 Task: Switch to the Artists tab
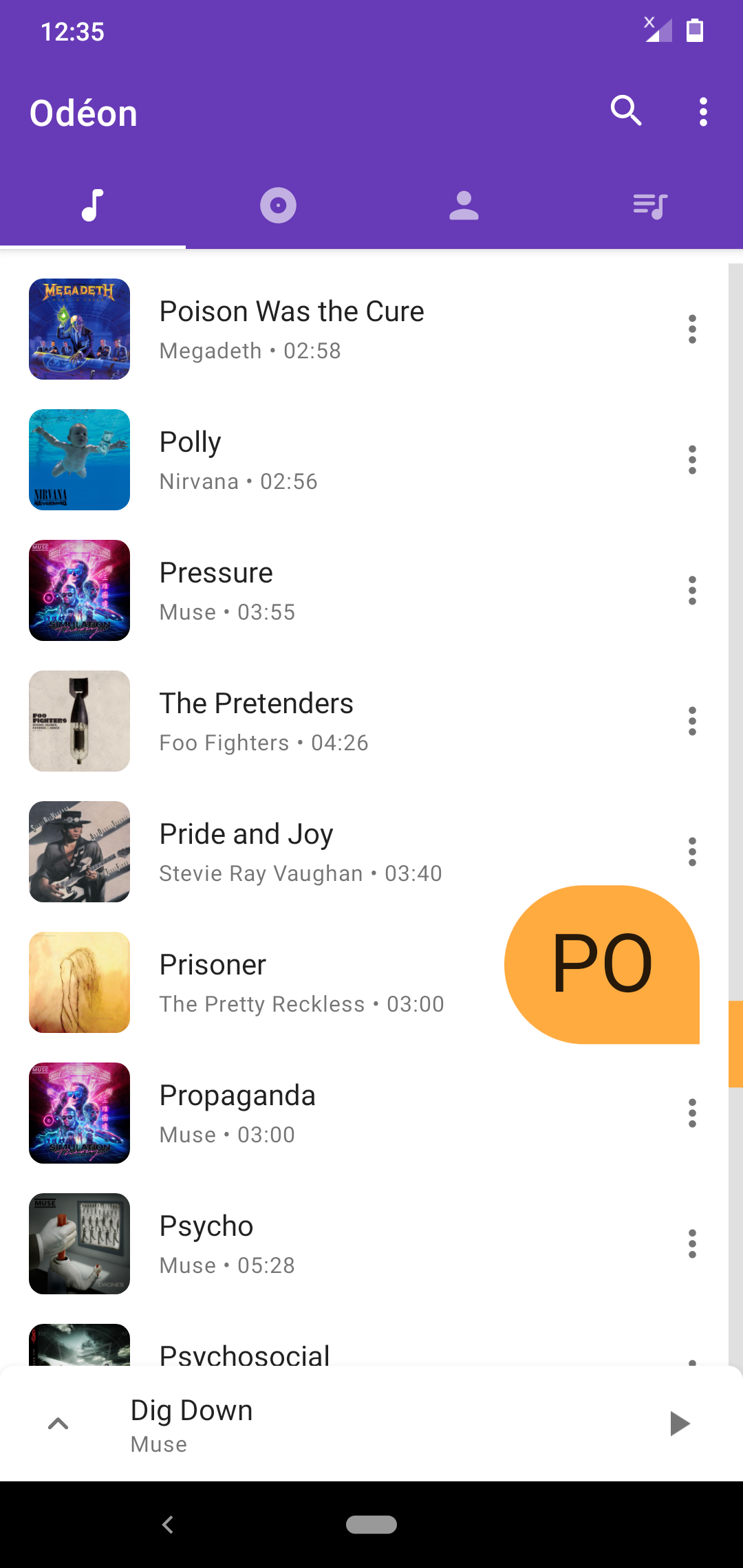(x=464, y=206)
